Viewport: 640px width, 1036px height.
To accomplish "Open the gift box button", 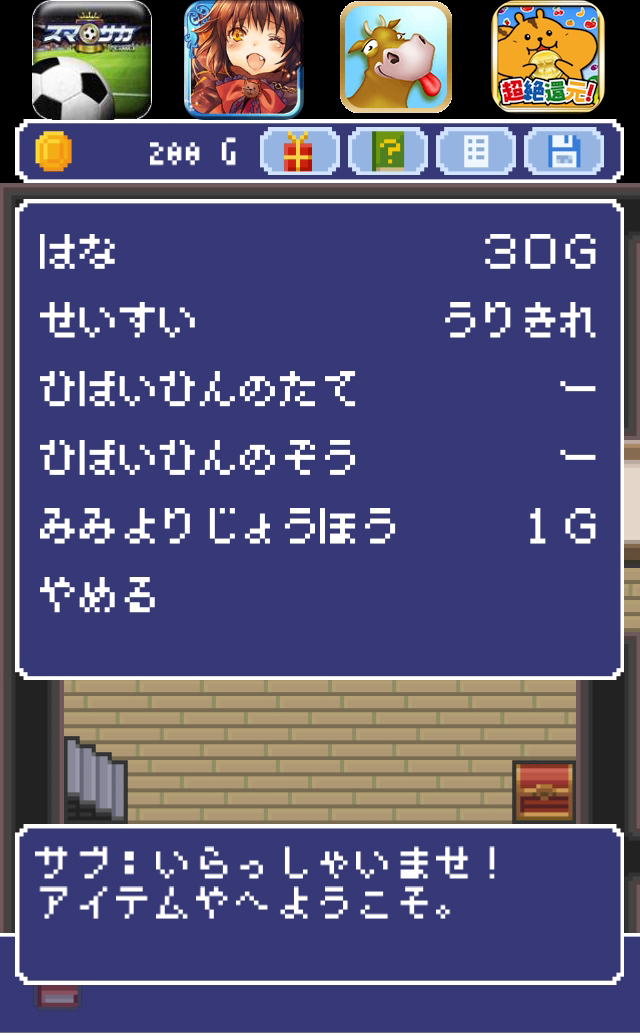I will [x=298, y=153].
